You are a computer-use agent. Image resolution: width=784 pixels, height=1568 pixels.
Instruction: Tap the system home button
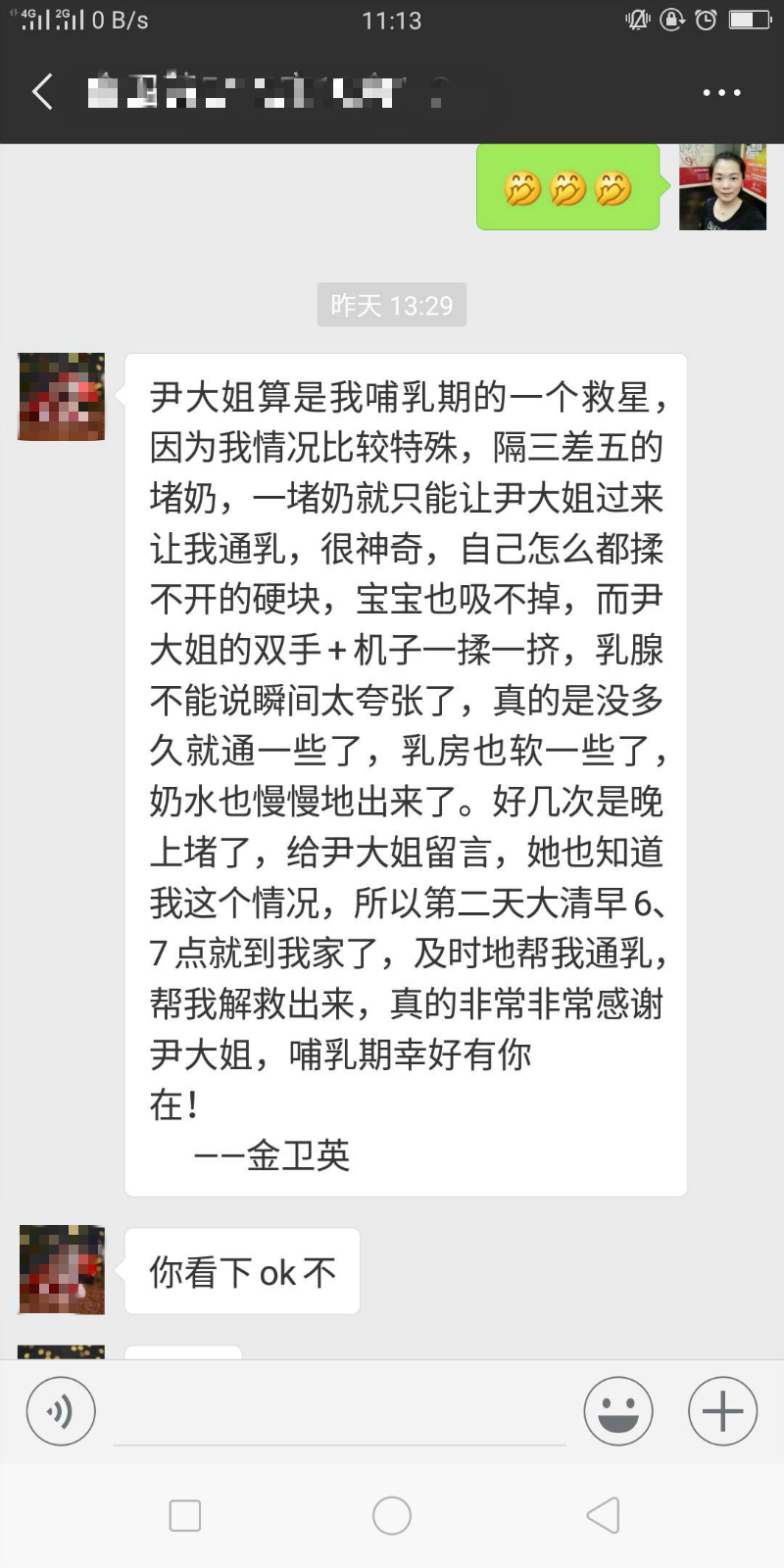392,1516
